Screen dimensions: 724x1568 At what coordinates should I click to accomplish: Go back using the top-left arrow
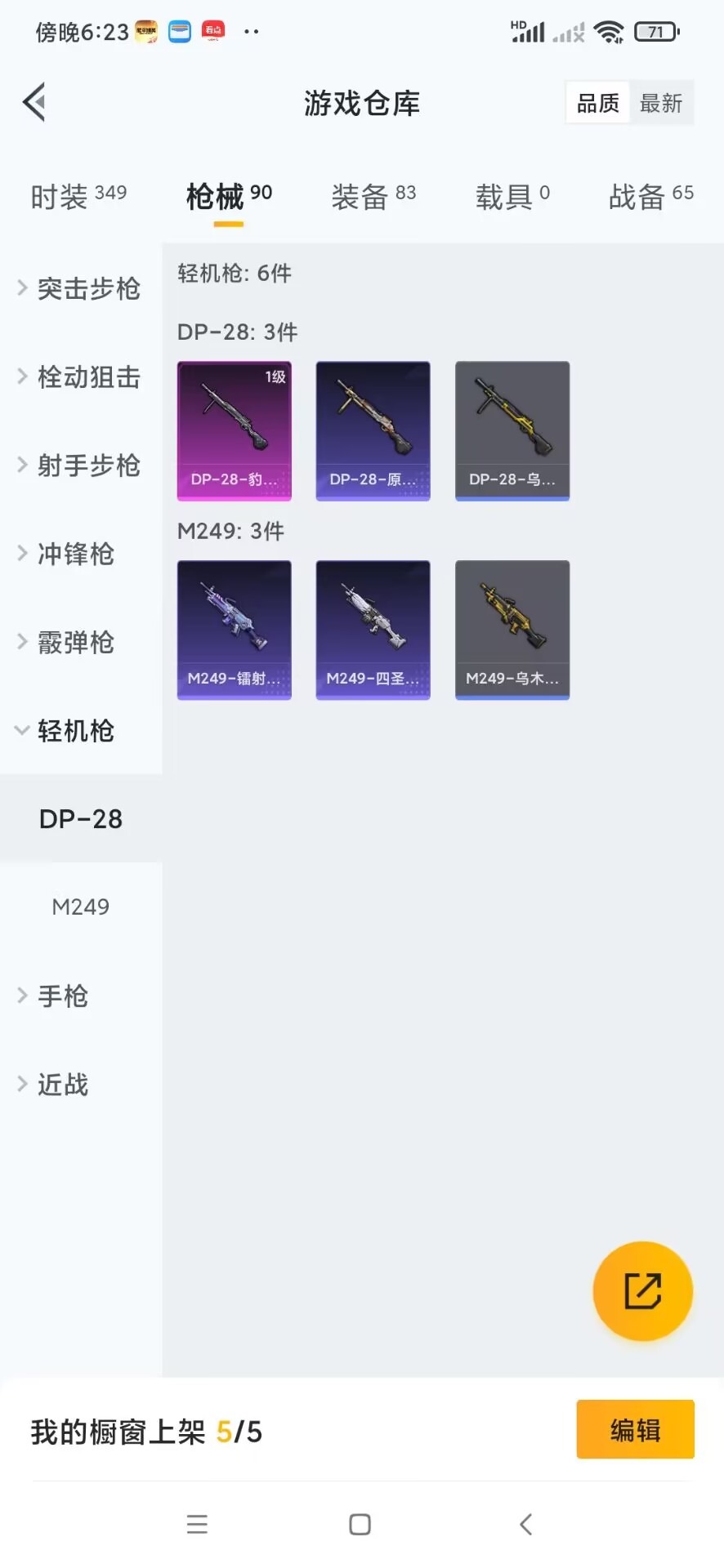pyautogui.click(x=34, y=103)
